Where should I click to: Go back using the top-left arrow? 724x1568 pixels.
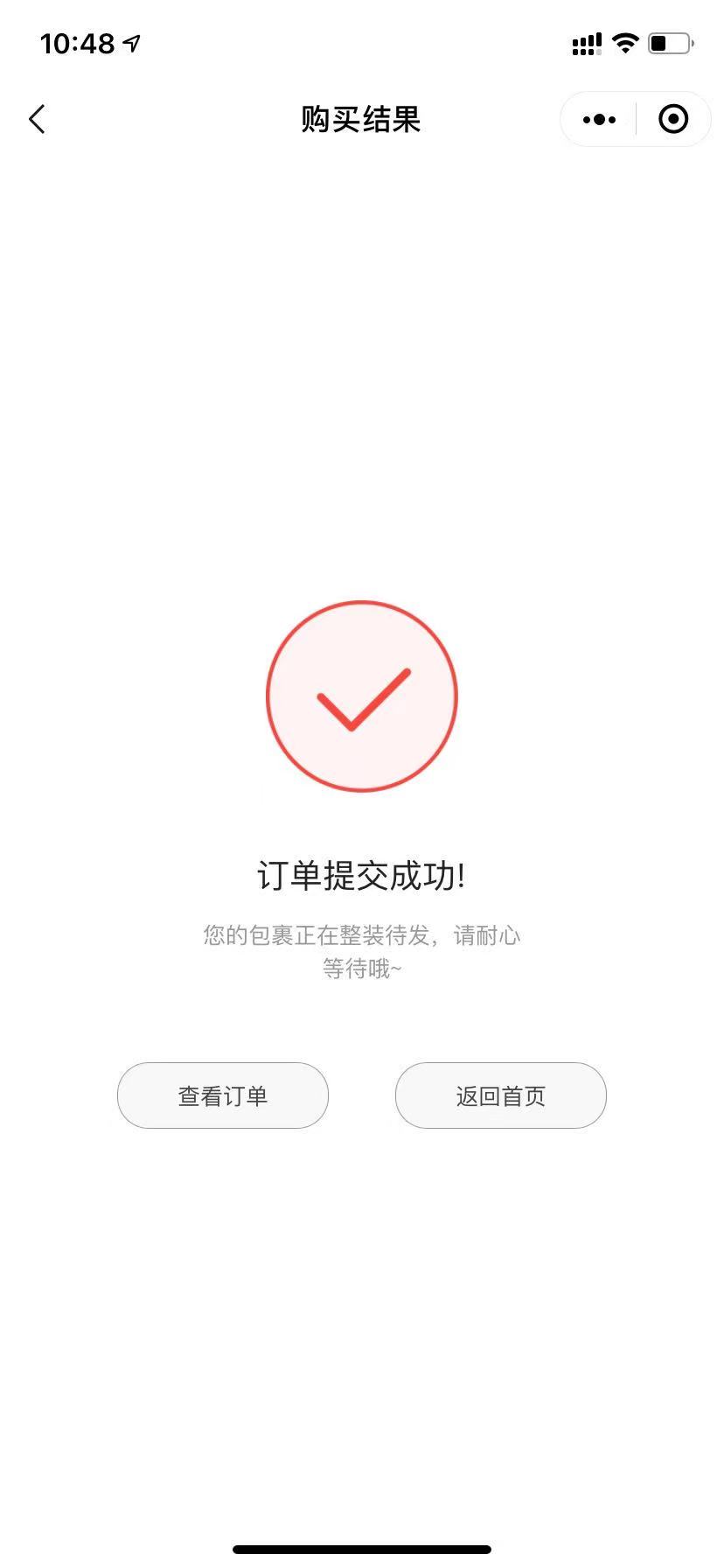(37, 119)
